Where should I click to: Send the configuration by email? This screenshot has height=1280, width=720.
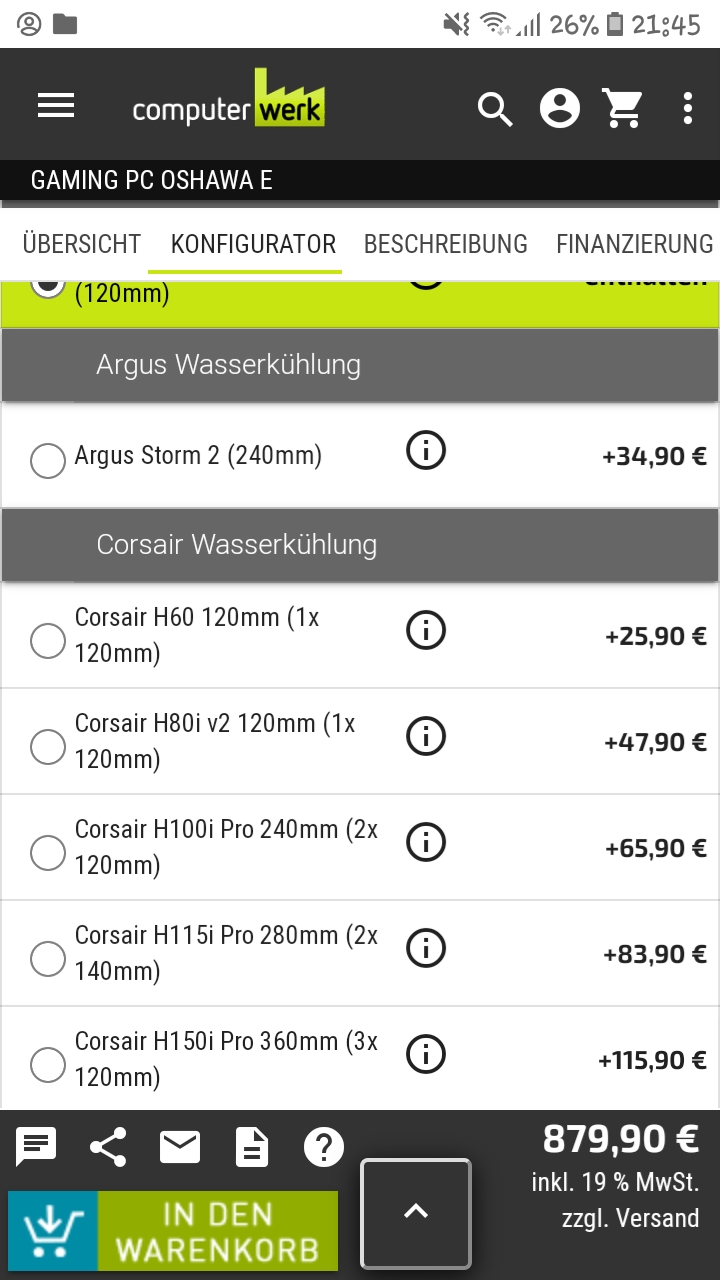point(180,1147)
